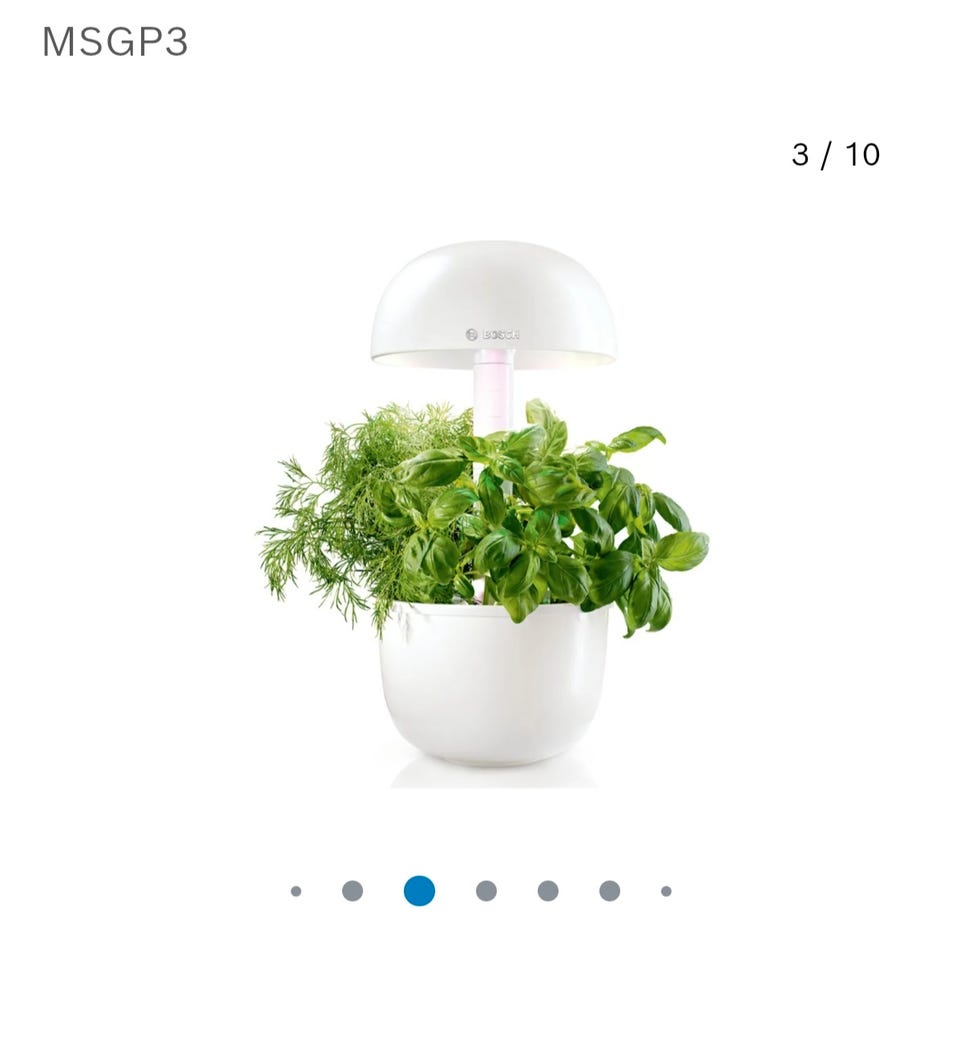Viewport: 960px width, 1042px height.
Task: Select the dot just before the highlighted one
Action: pyautogui.click(x=352, y=891)
